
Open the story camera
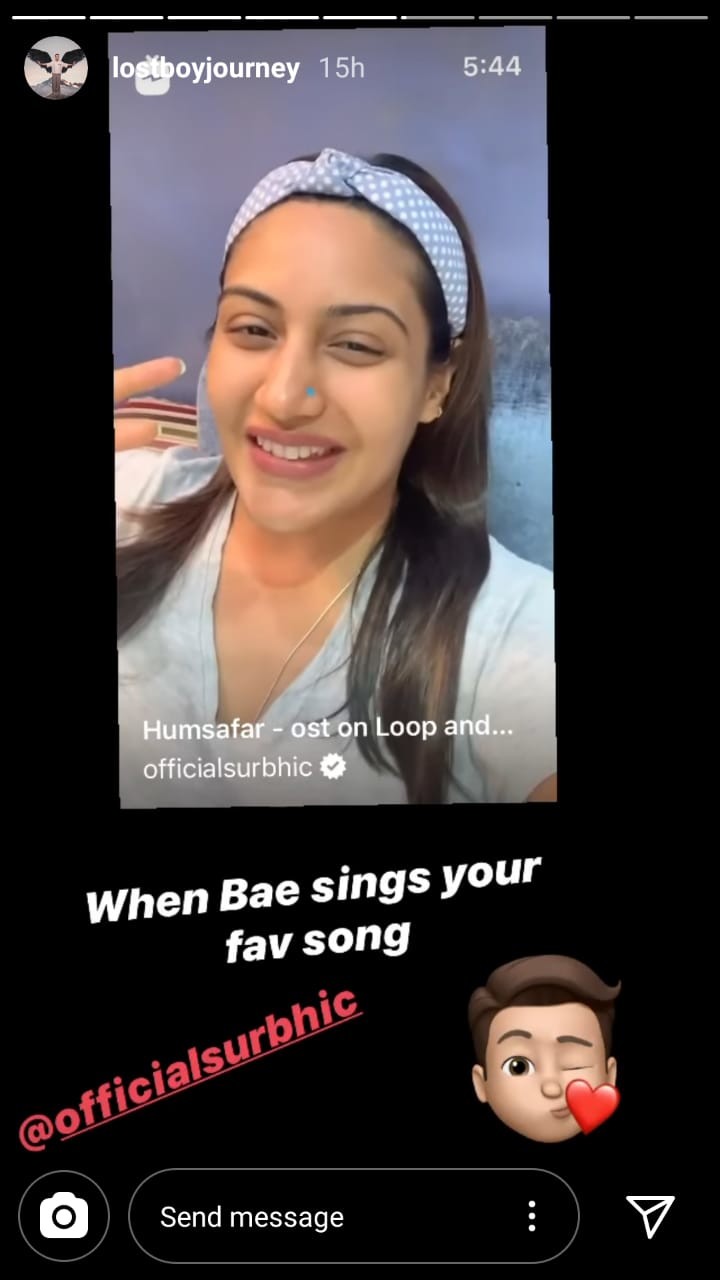(64, 1216)
